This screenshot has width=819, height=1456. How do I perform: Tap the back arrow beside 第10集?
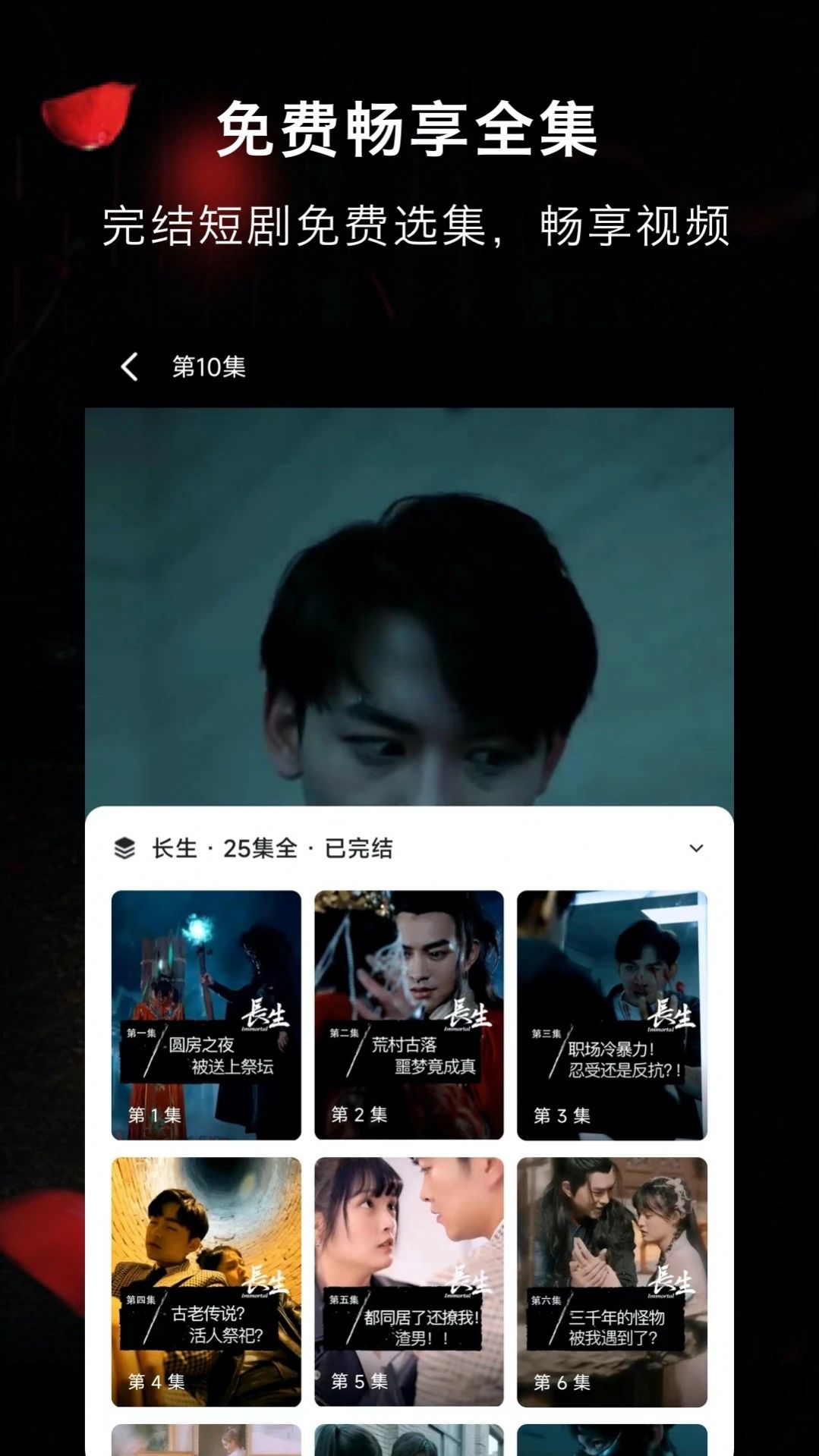129,366
